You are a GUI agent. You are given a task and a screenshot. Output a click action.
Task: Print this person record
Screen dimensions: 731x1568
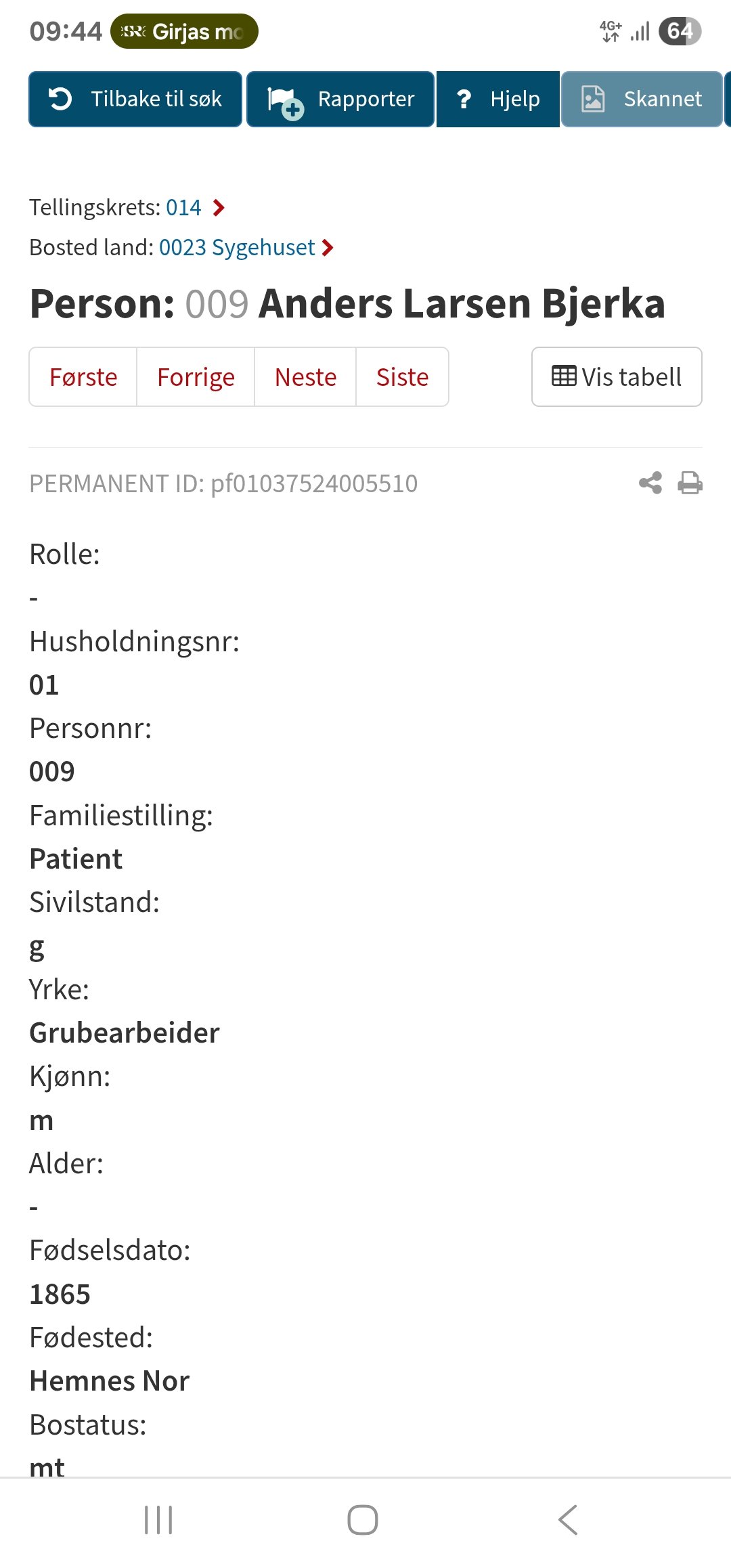690,483
